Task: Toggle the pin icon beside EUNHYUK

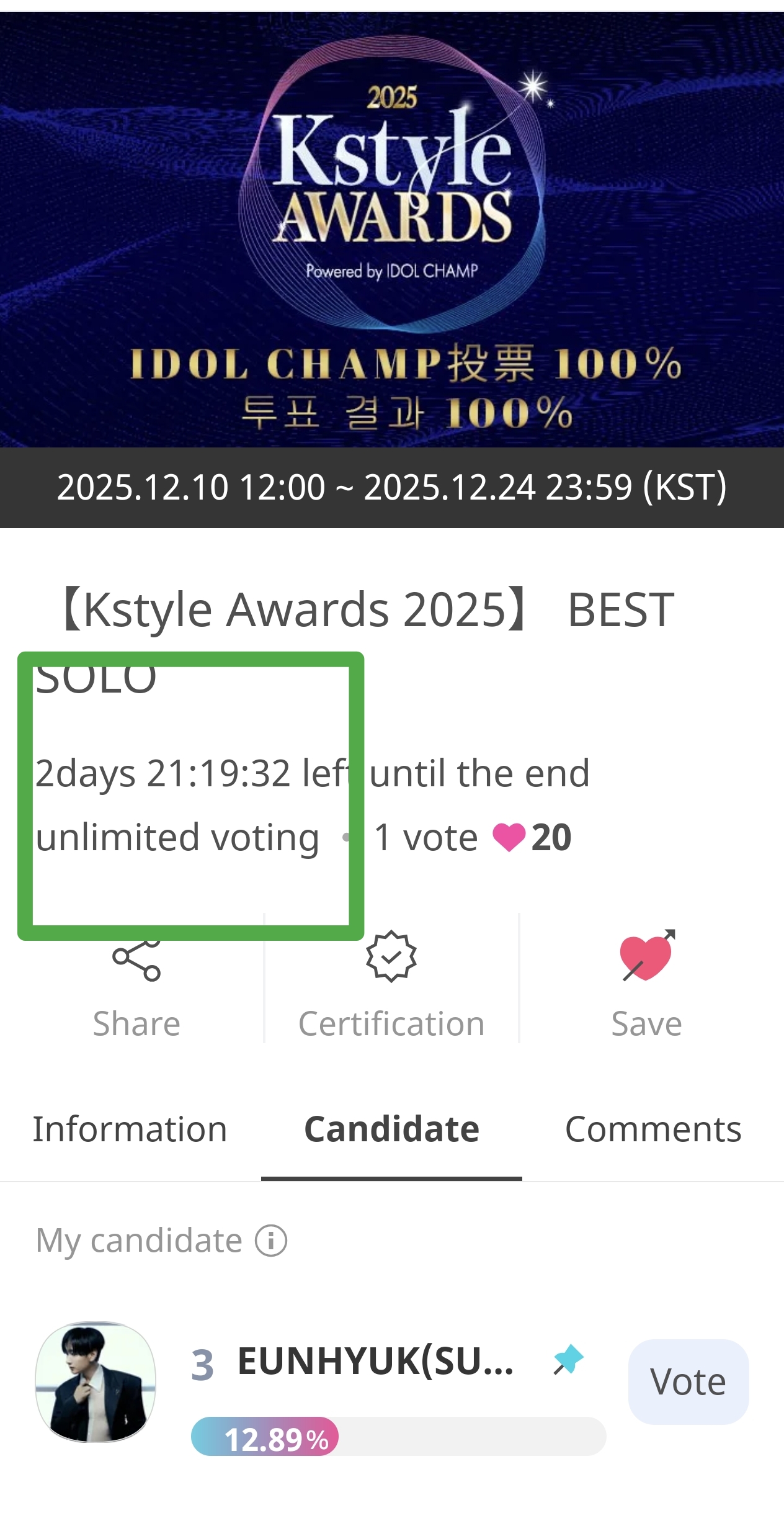Action: pos(568,1360)
